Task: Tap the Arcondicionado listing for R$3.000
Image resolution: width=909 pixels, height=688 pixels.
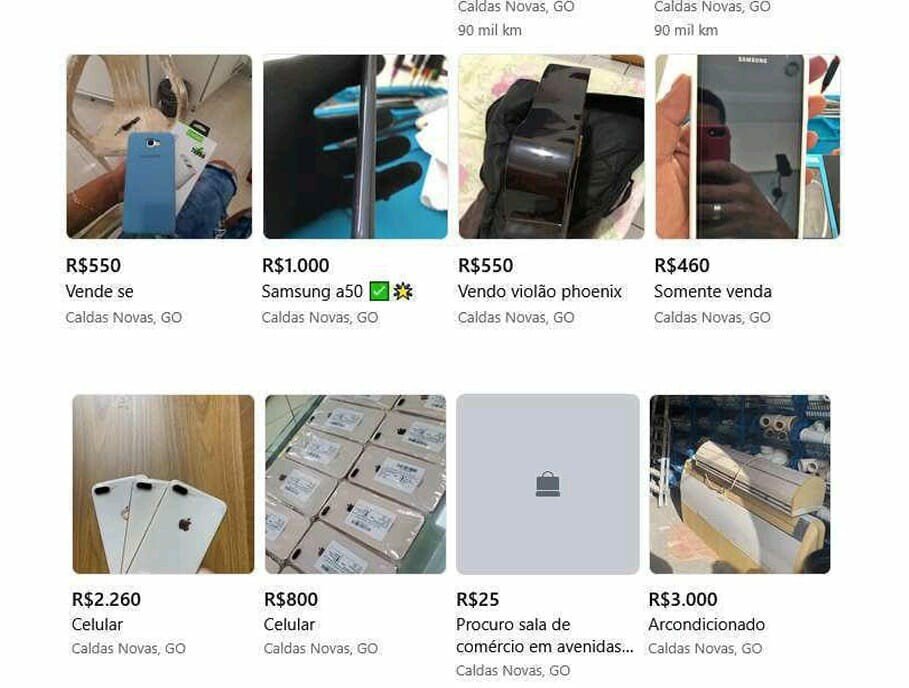Action: tap(739, 484)
